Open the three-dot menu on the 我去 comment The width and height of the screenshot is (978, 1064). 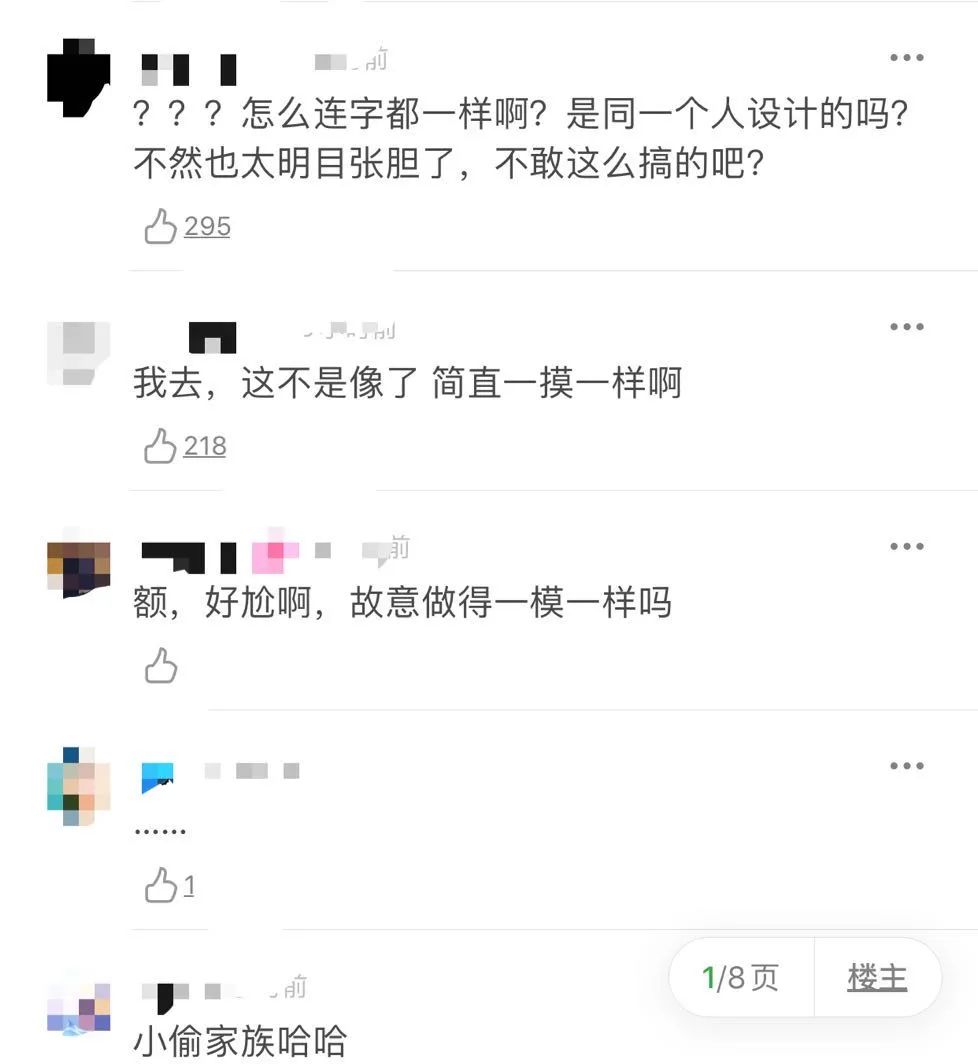(x=906, y=327)
